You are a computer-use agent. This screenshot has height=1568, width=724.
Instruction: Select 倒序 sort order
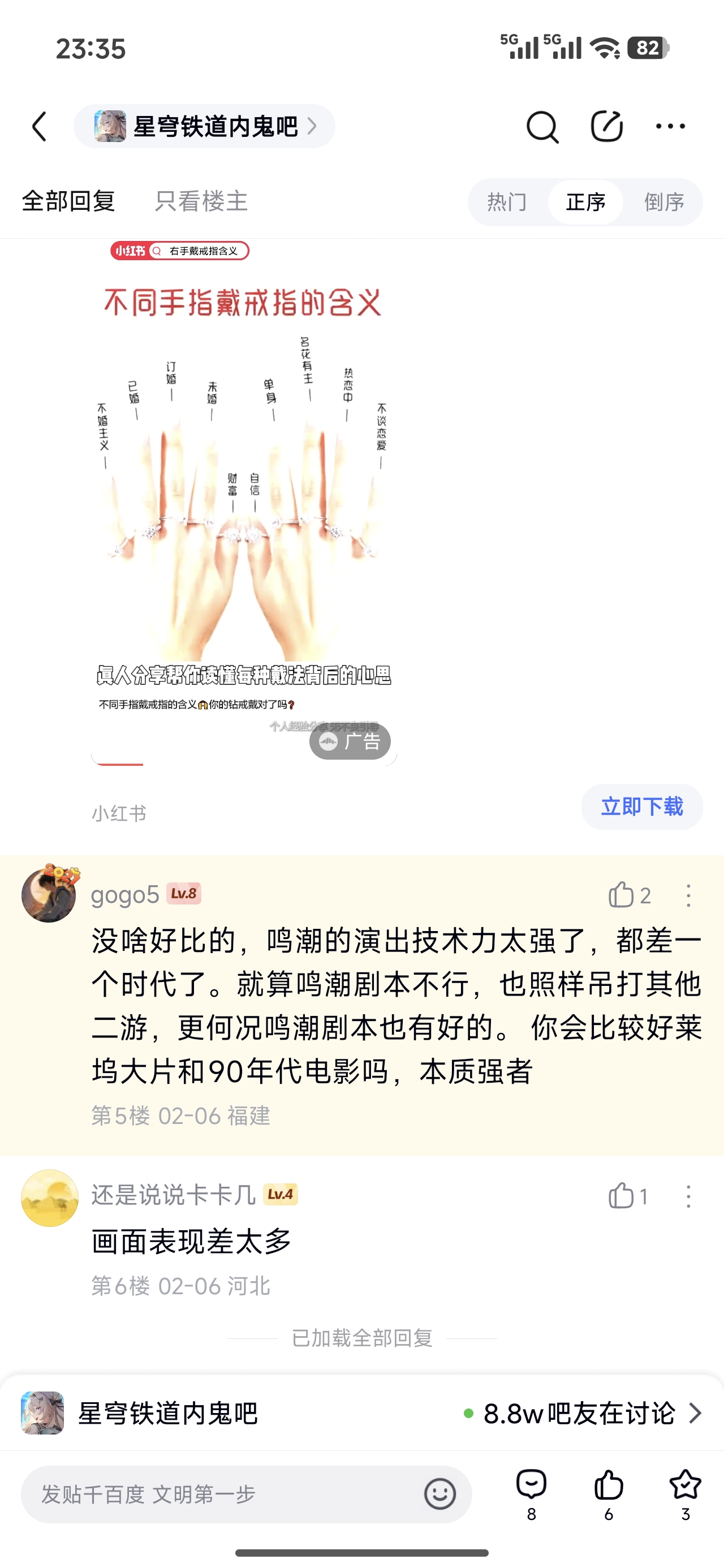(663, 202)
